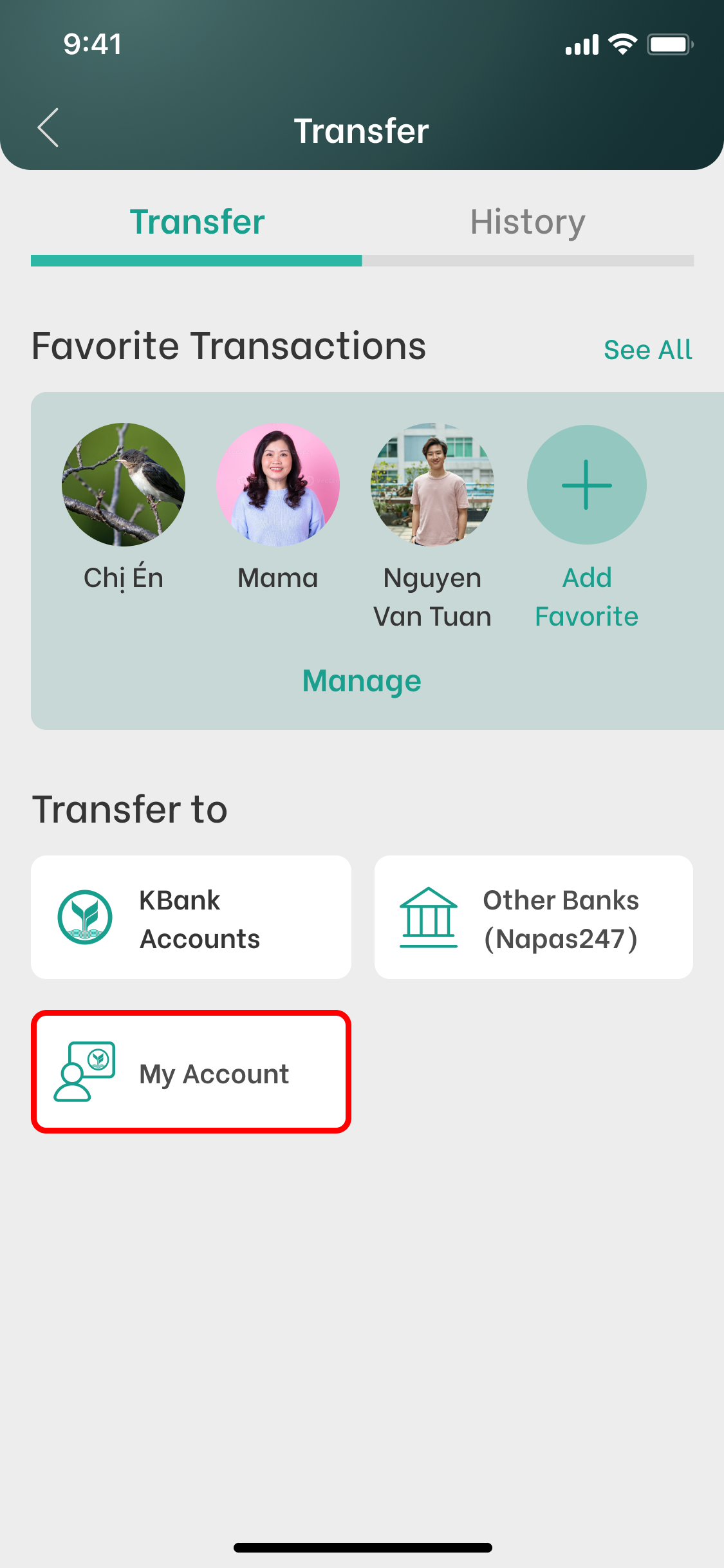Transfer to My Account
Screen dimensions: 724x1568
[x=191, y=1072]
